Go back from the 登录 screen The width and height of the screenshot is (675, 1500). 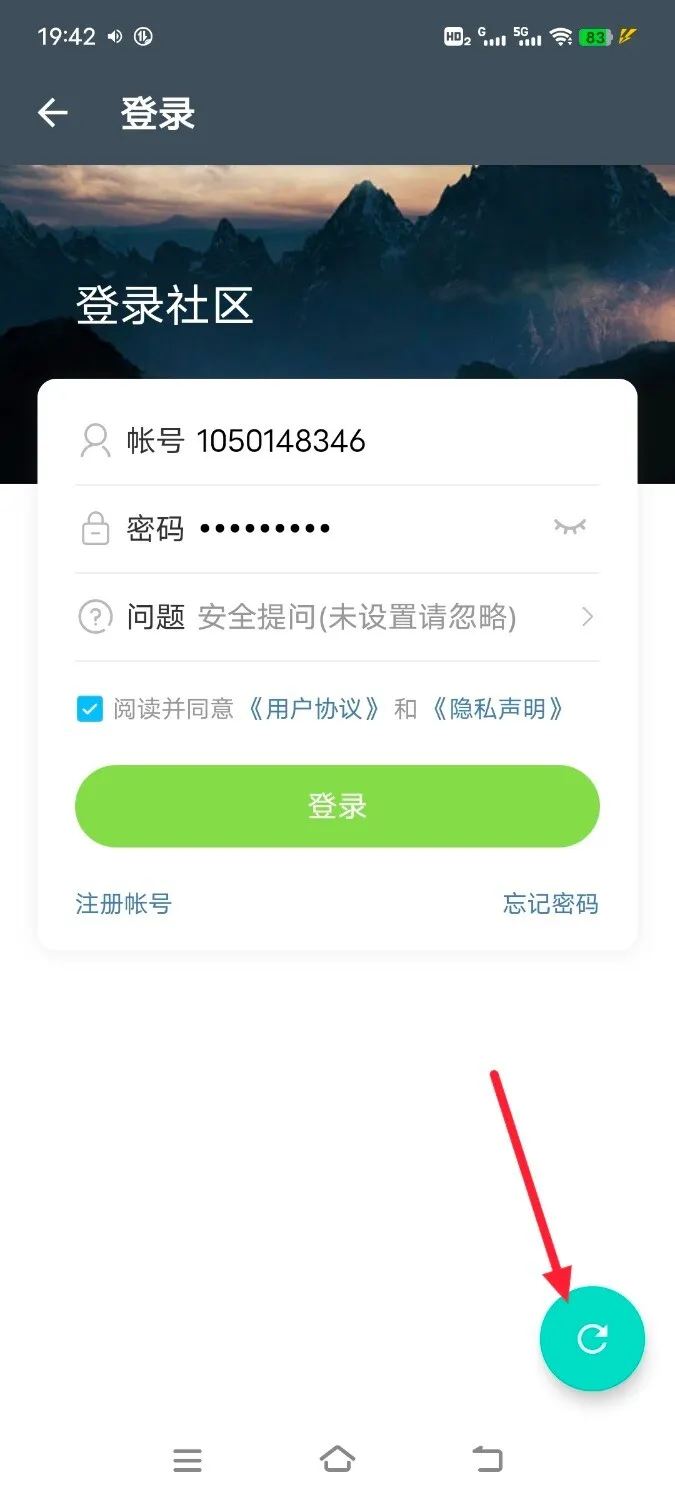53,113
